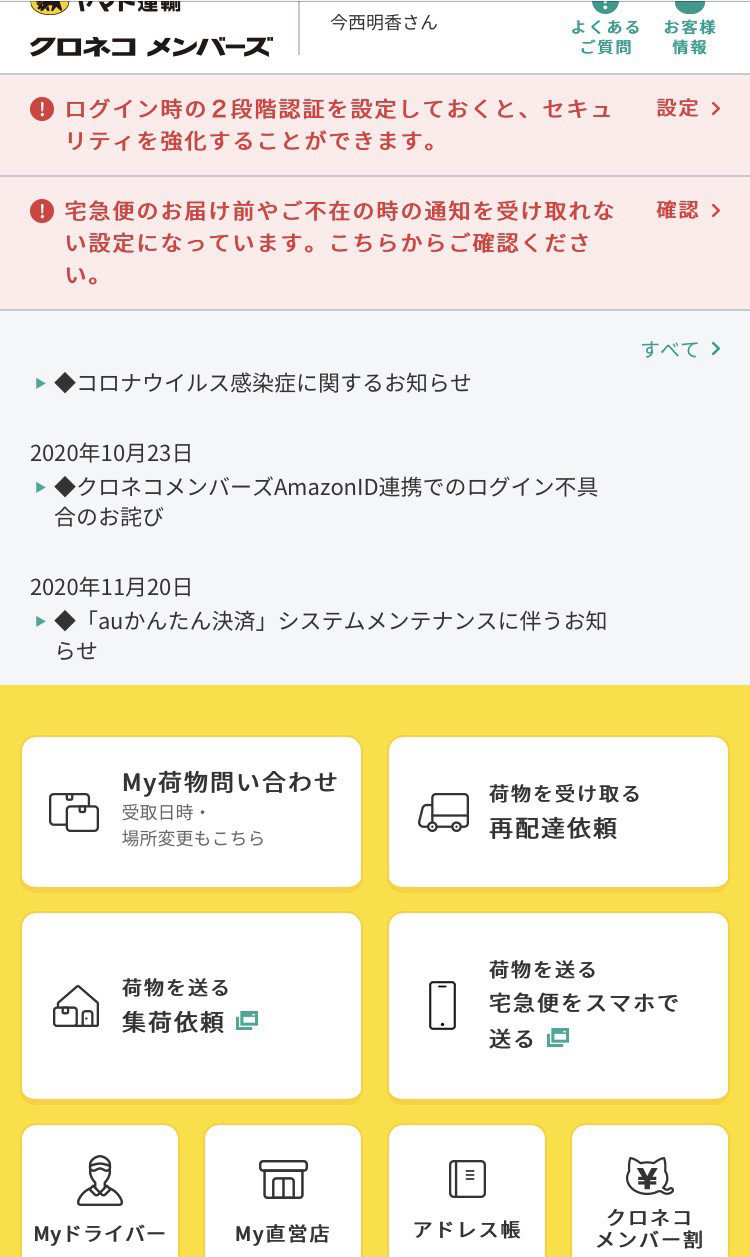Open お客様情報 customer info

tap(690, 28)
